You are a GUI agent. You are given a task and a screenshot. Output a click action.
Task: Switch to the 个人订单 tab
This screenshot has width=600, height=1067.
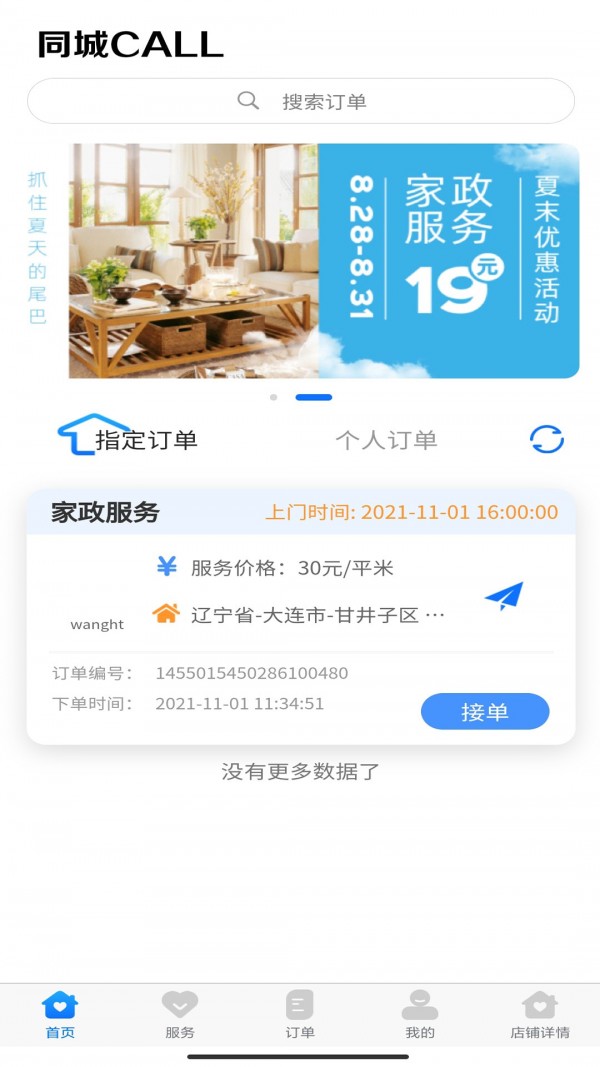pyautogui.click(x=385, y=440)
